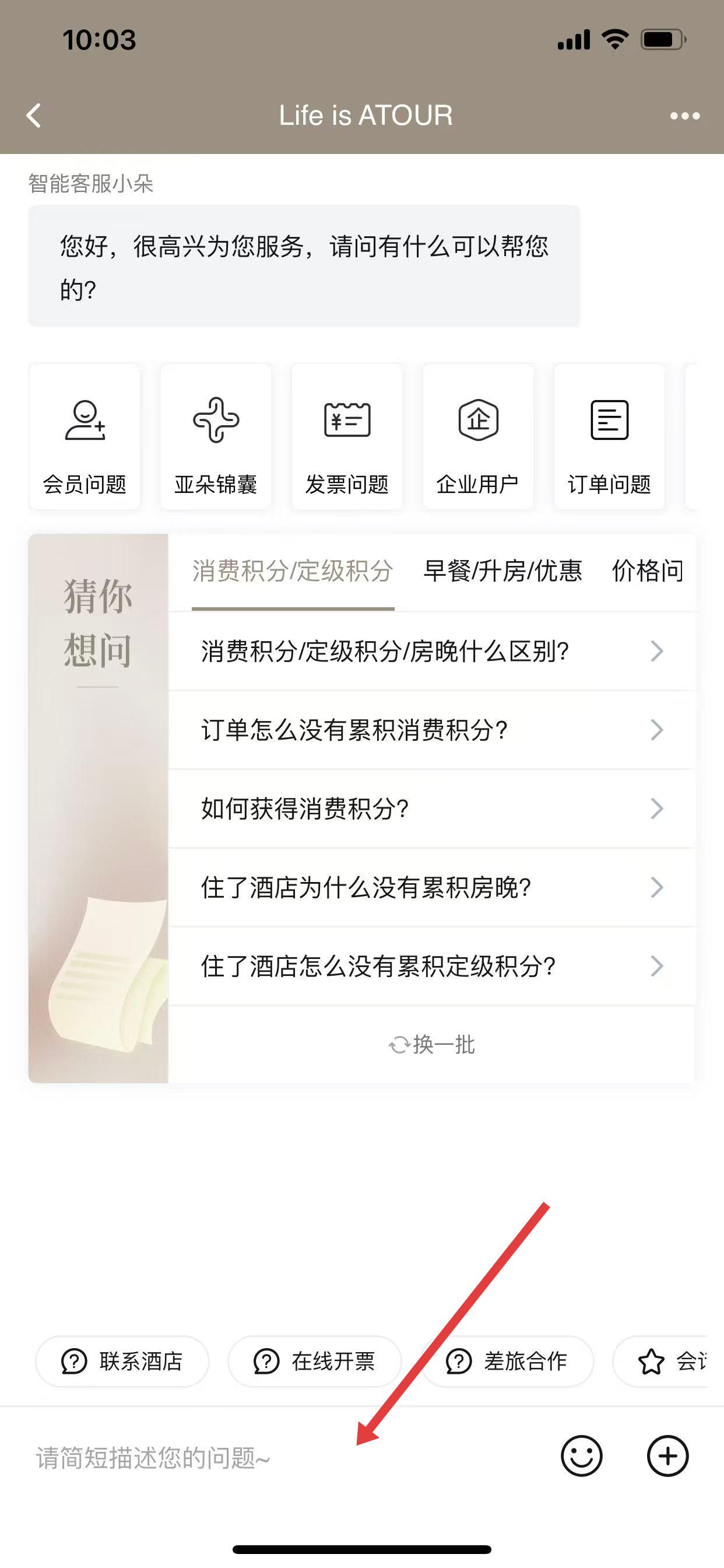Refresh questions with 换一批
724x1568 pixels.
coord(431,1045)
